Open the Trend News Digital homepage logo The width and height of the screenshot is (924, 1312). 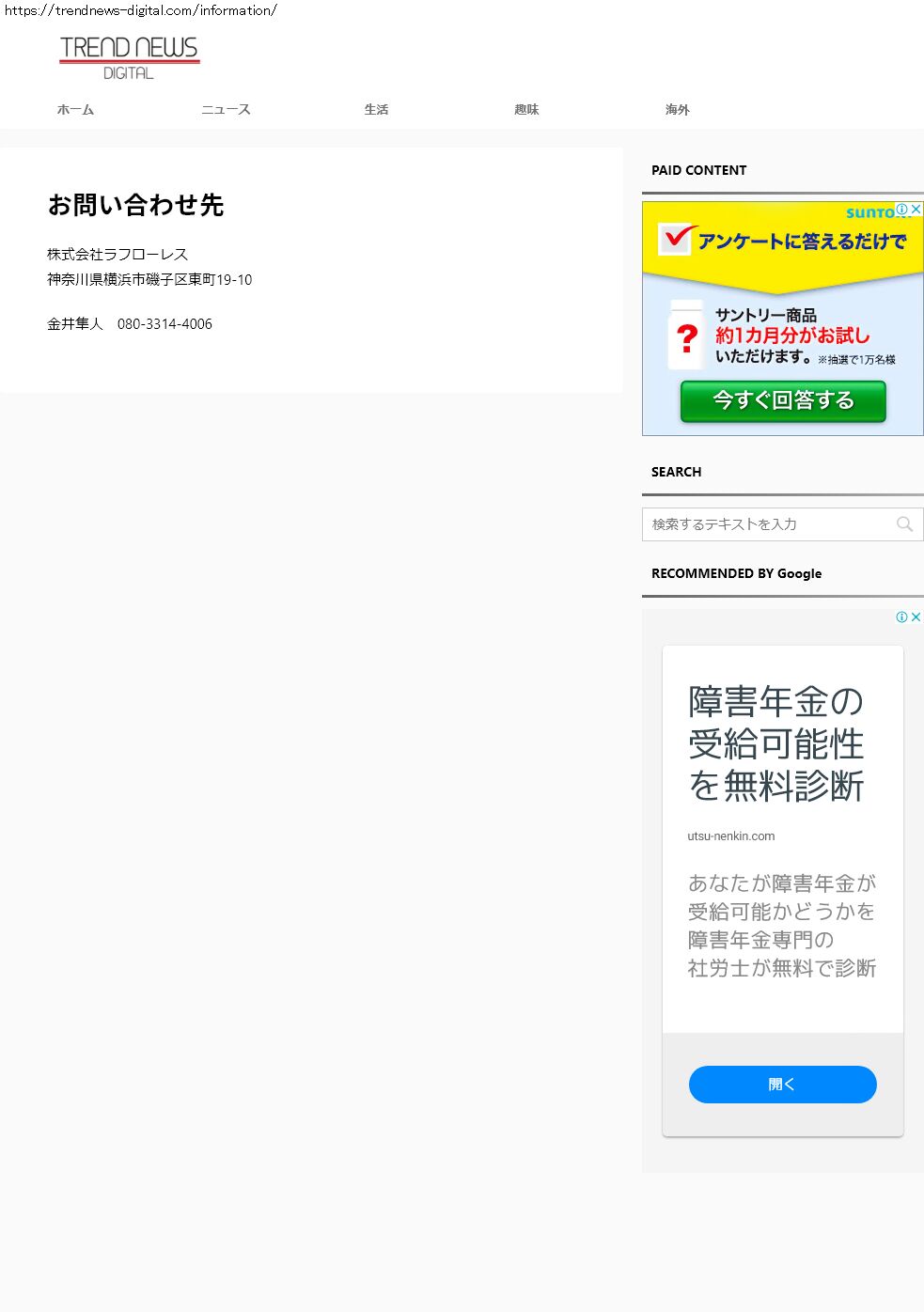point(130,58)
